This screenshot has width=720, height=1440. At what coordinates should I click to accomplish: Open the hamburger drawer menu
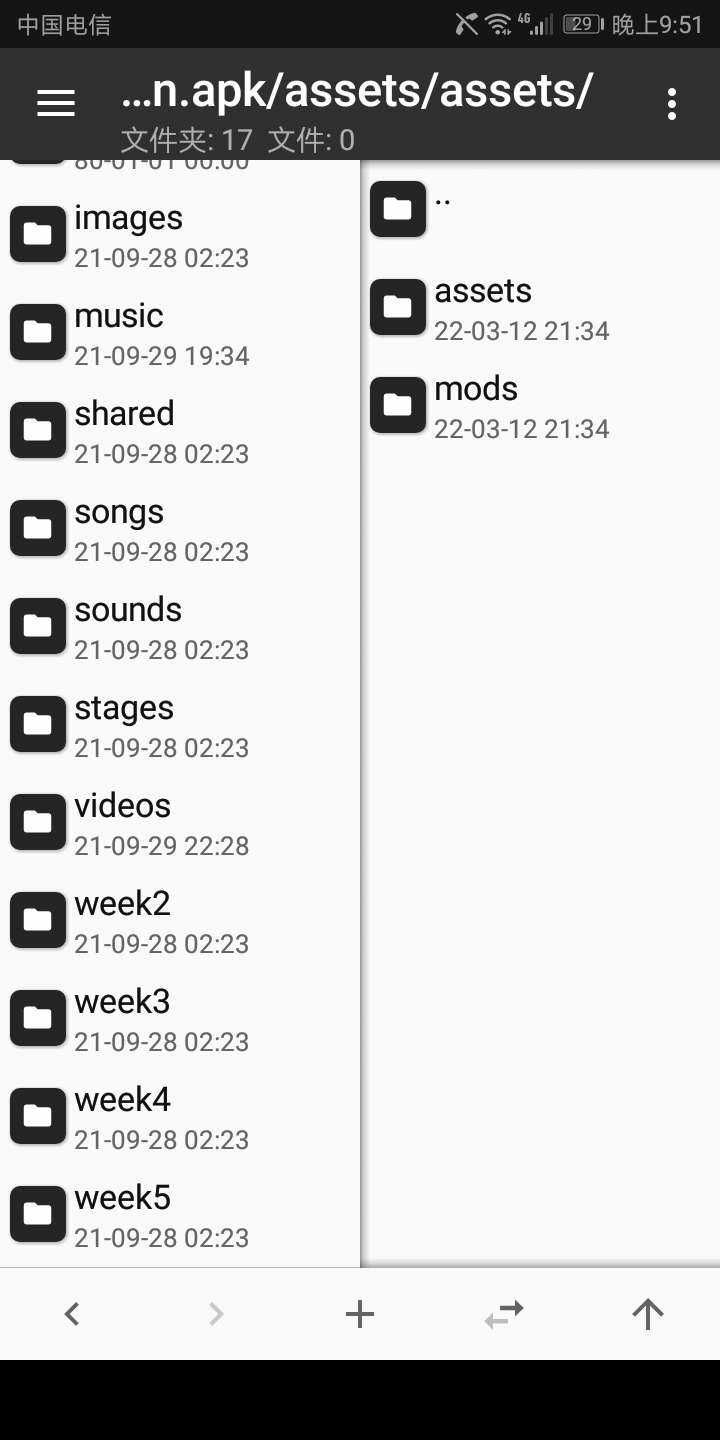pos(56,103)
